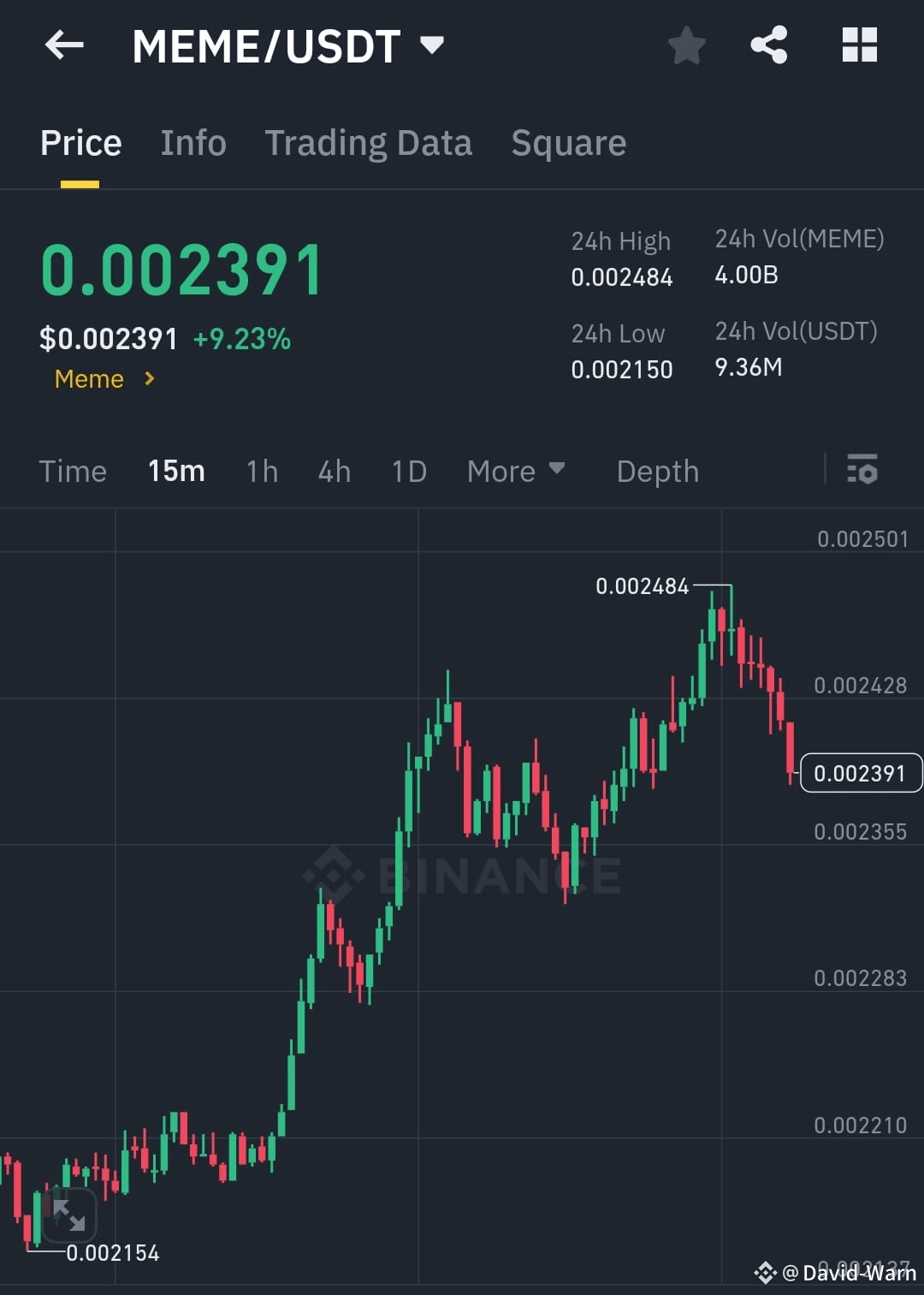Screen dimensions: 924x1295
Task: Switch to Time view of the chart
Action: [x=73, y=471]
